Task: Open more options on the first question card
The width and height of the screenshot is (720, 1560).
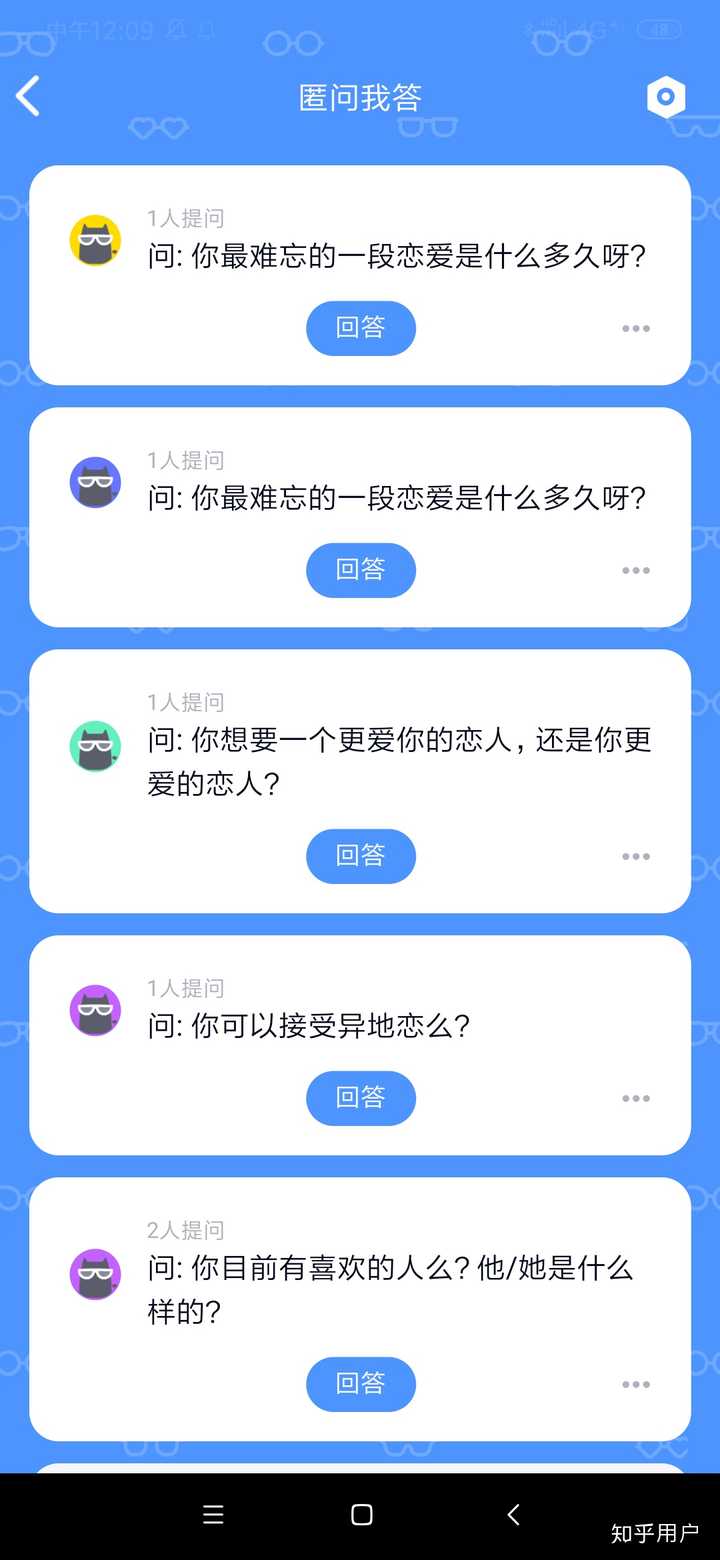Action: coord(636,328)
